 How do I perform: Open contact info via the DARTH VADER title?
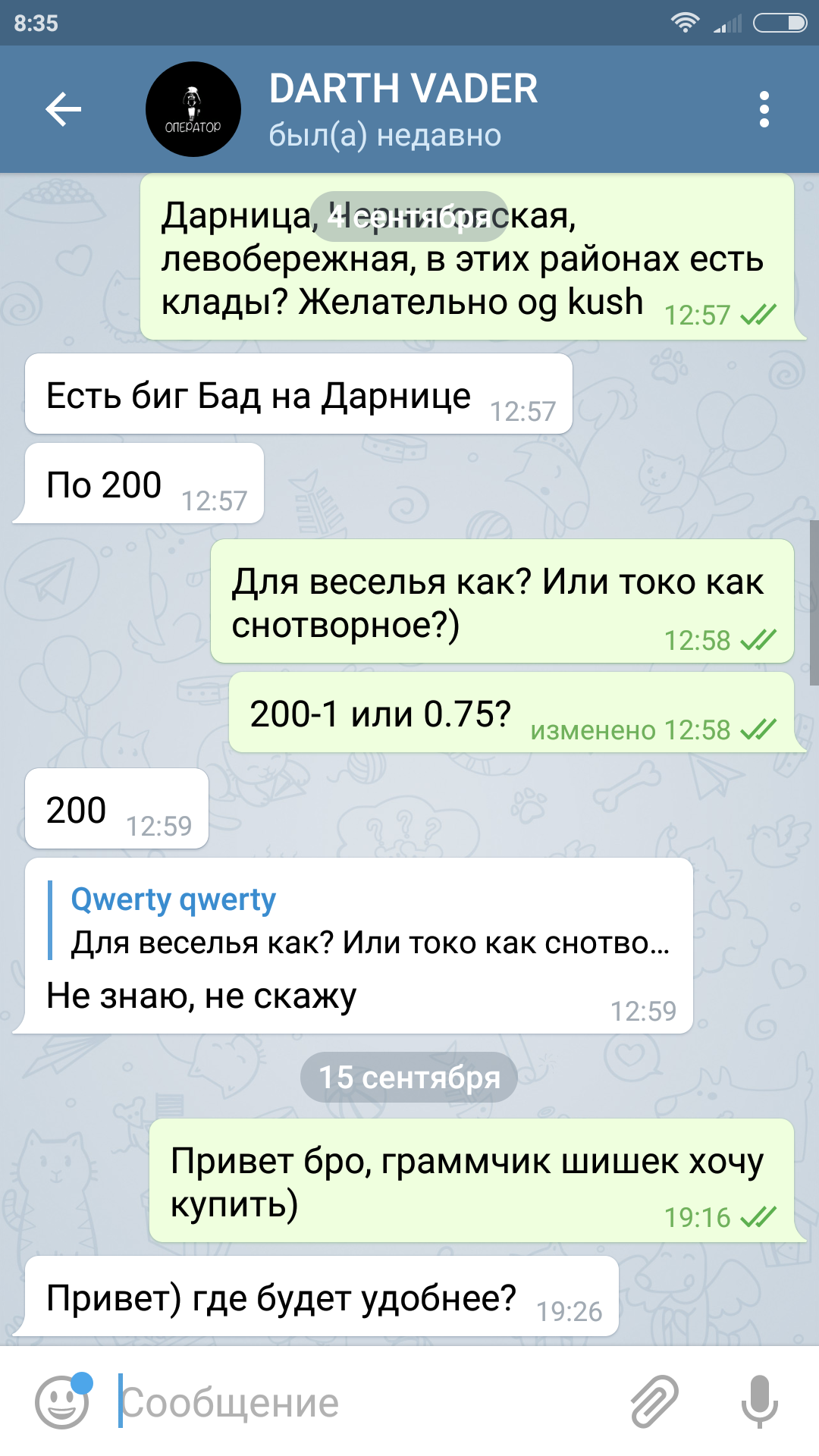pyautogui.click(x=403, y=89)
